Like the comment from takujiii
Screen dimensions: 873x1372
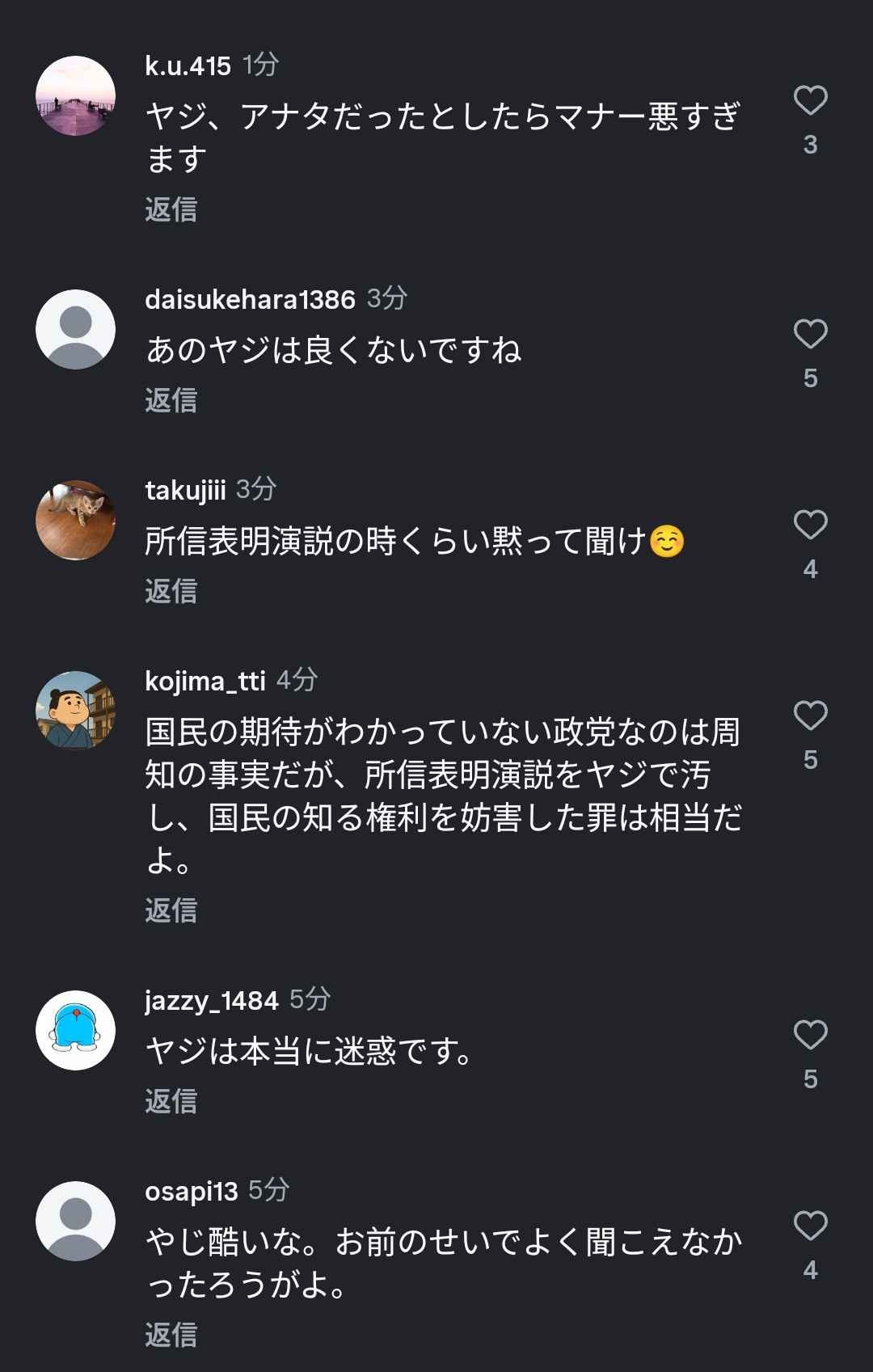click(810, 525)
